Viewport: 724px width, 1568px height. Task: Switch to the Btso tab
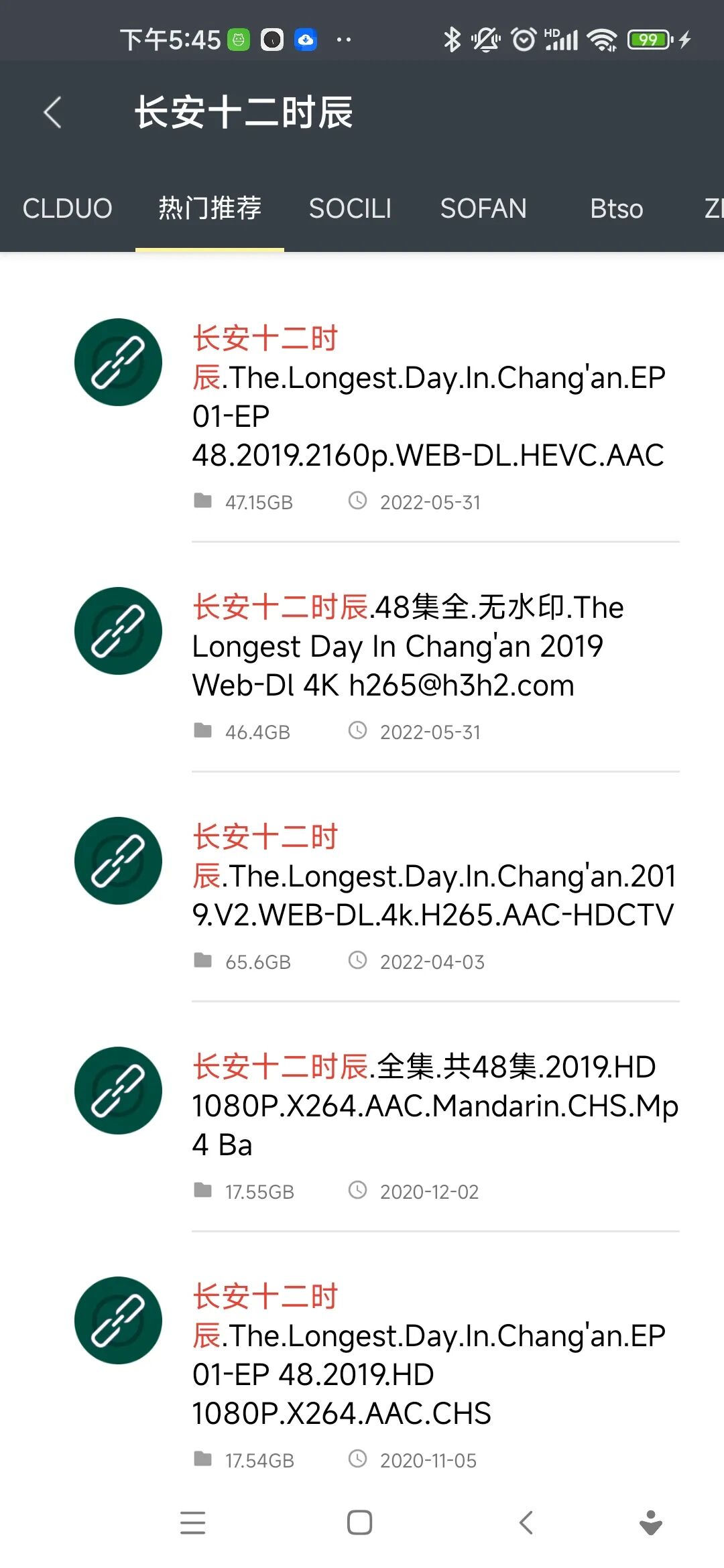tap(616, 208)
